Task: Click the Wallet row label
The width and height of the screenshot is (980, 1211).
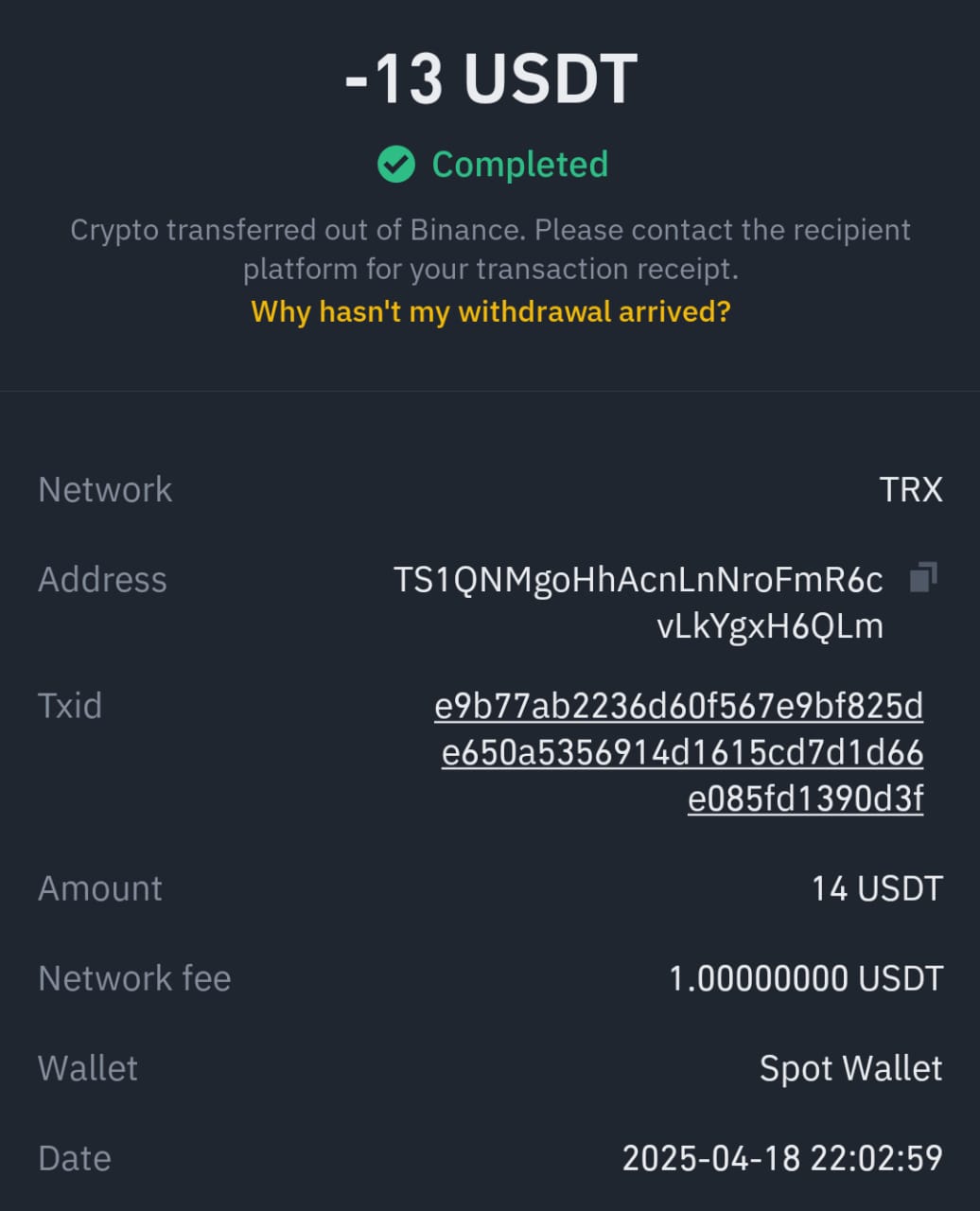Action: point(88,1068)
